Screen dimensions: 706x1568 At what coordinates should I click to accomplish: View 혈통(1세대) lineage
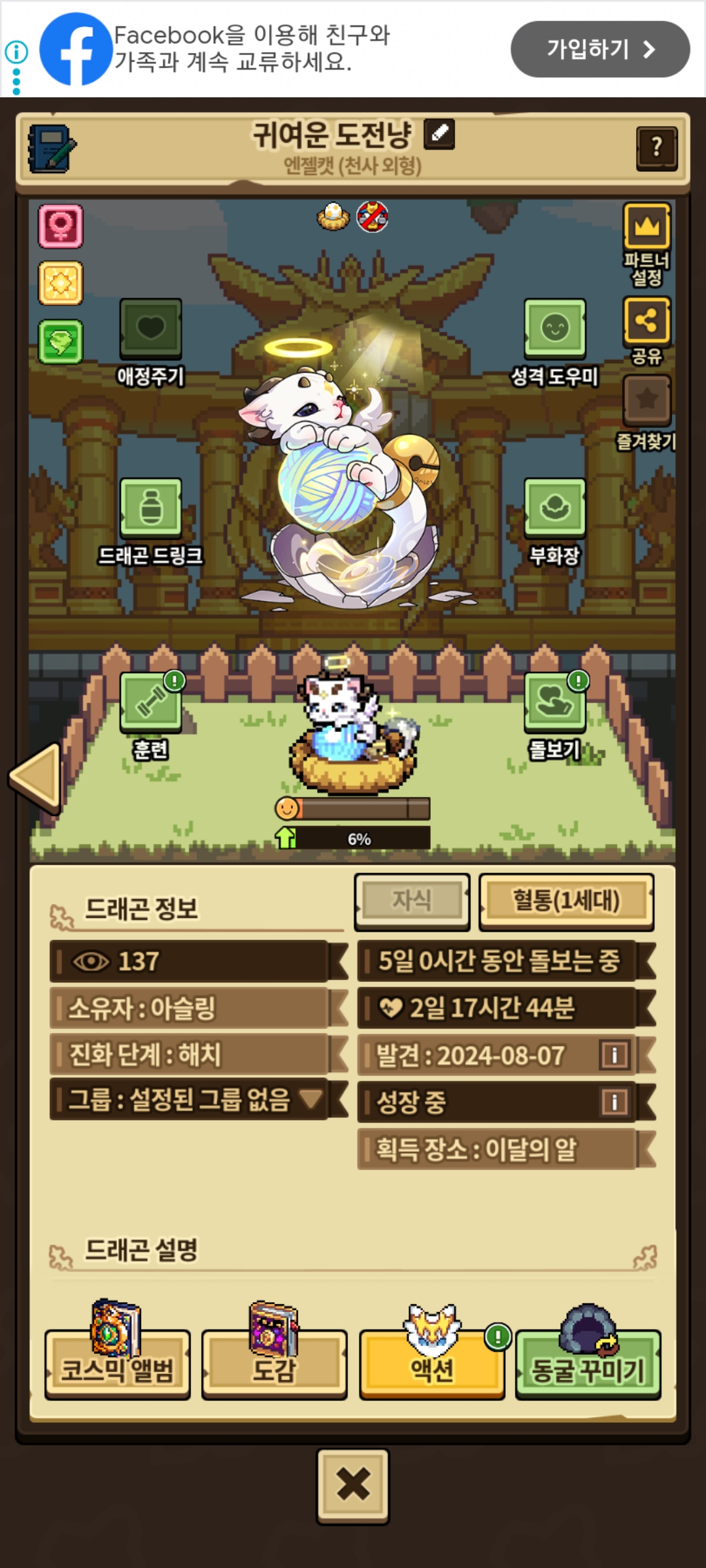[566, 901]
